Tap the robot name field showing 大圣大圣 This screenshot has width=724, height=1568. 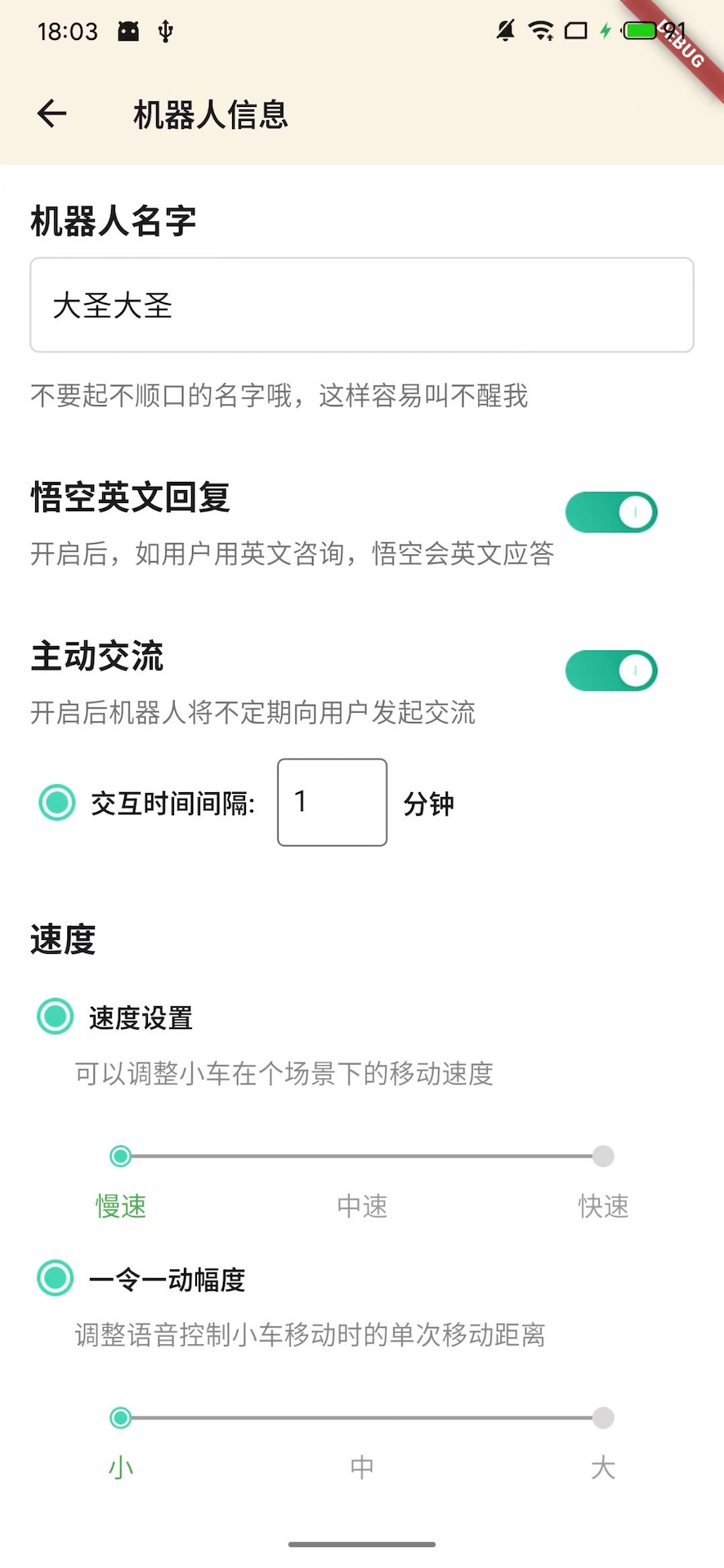362,305
